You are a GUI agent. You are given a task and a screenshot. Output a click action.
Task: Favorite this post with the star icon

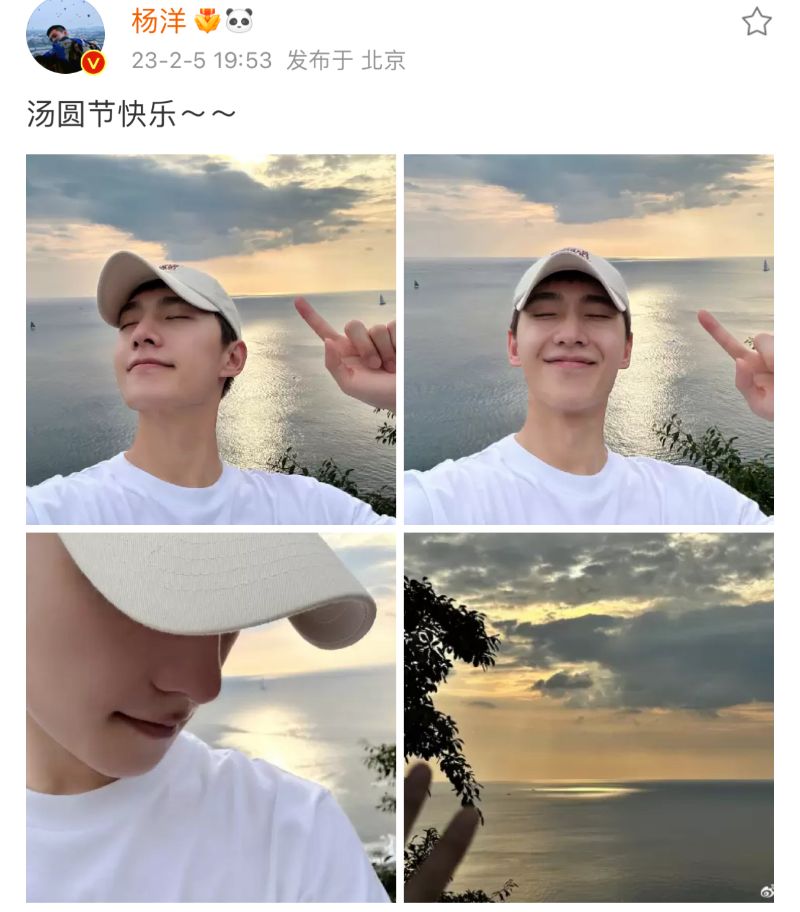(x=756, y=22)
